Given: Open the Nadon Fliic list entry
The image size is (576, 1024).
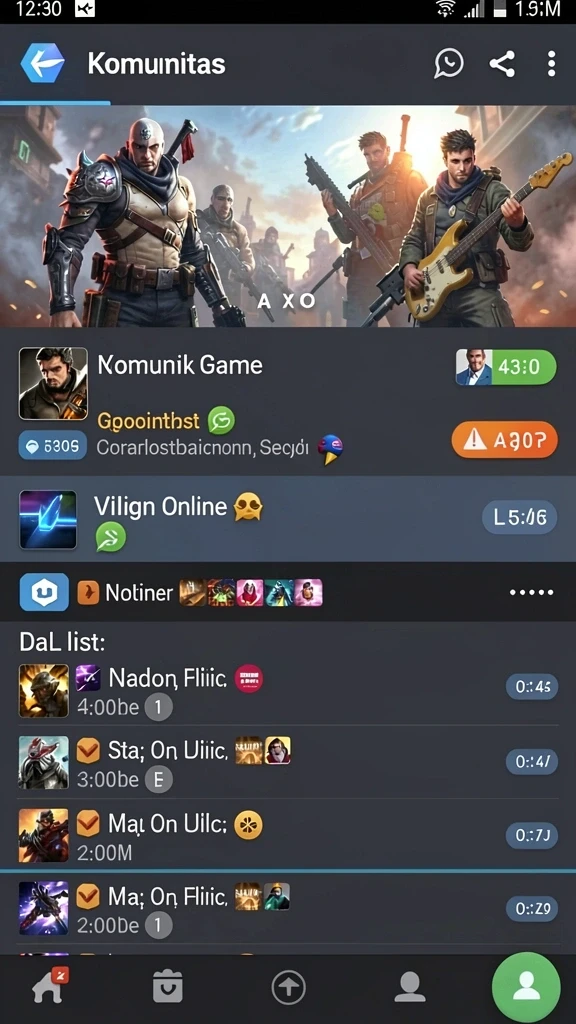Looking at the screenshot, I should point(288,691).
